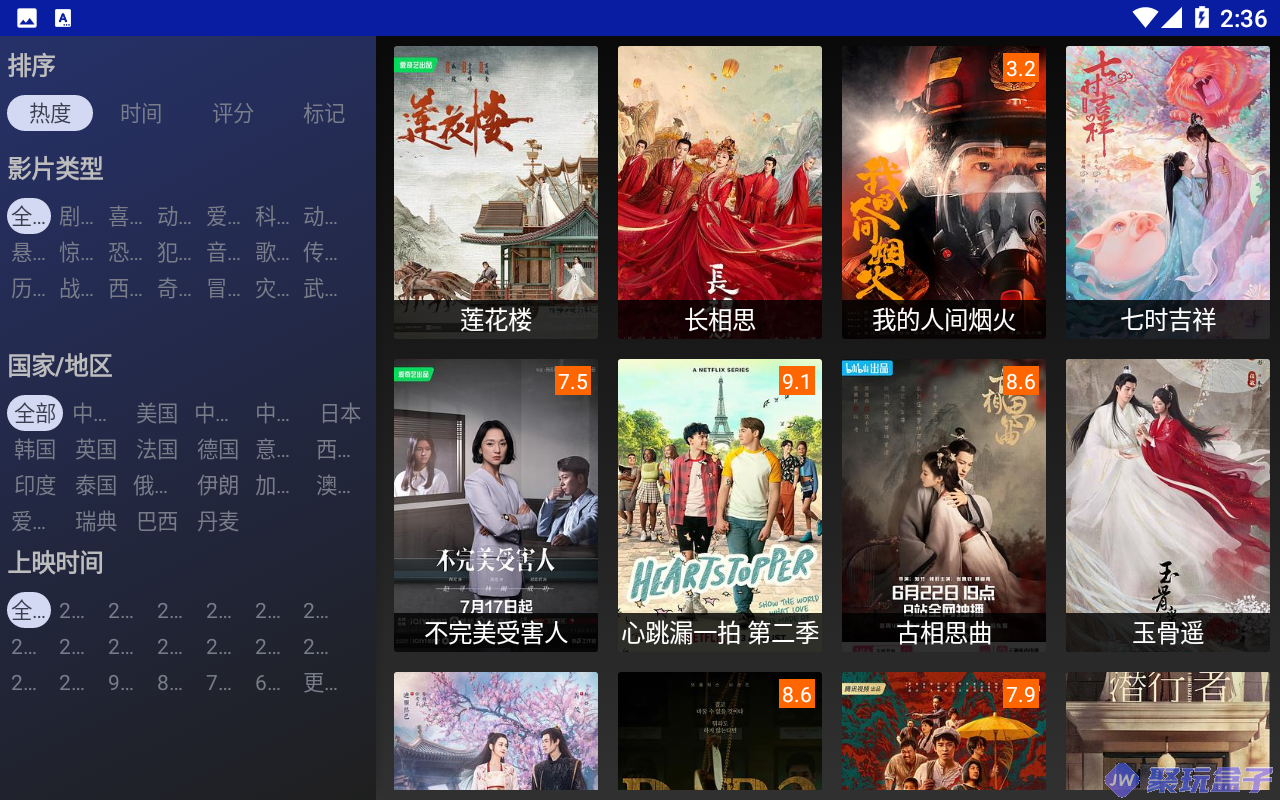Open 心跳漏一拍 第二季

coord(720,505)
